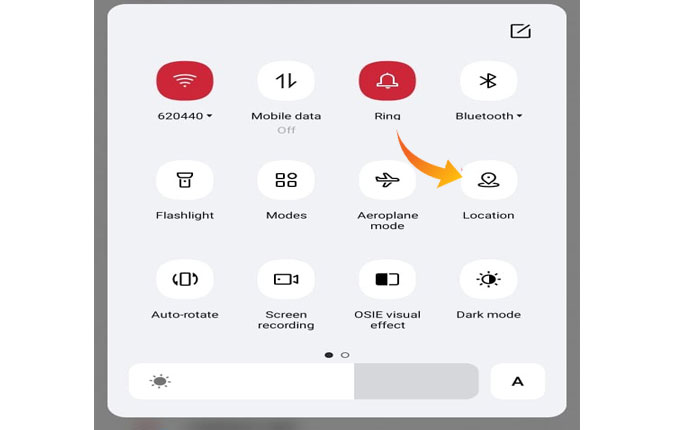This screenshot has height=430, width=700.
Task: Activate Dark mode
Action: click(x=488, y=279)
